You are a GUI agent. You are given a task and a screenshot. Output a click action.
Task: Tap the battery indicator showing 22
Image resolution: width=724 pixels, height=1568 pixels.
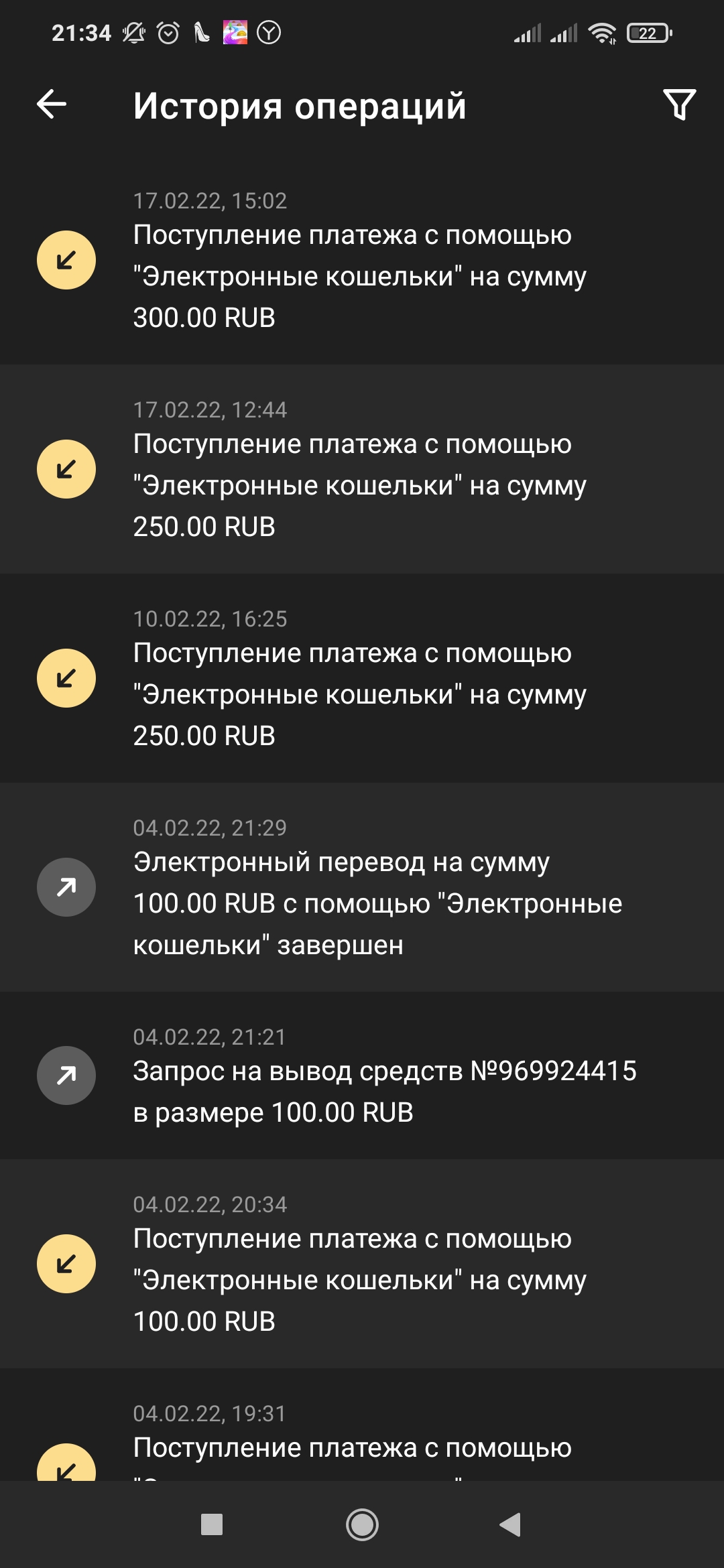click(646, 32)
